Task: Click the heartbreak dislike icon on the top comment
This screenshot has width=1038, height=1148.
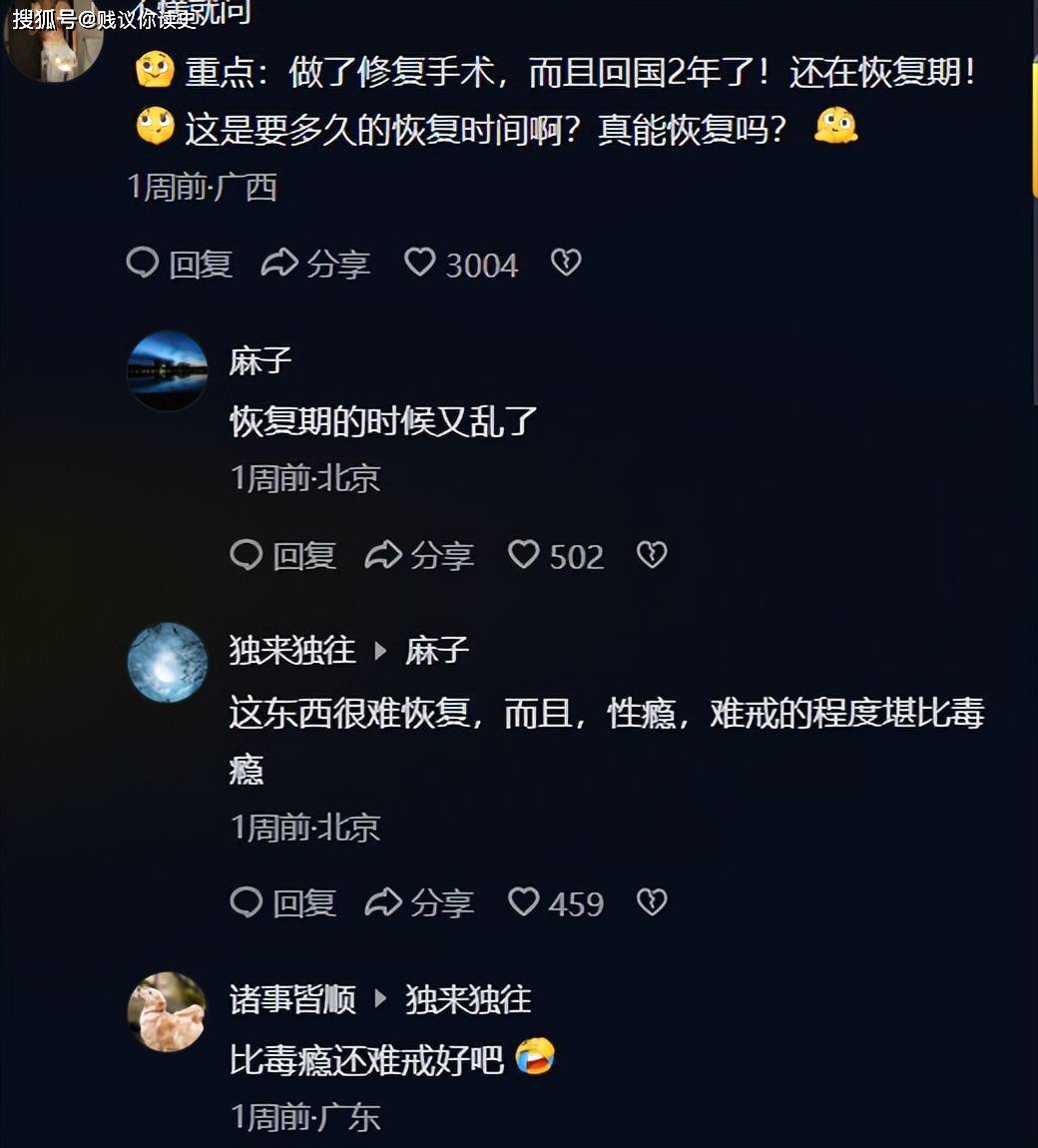Action: tap(566, 261)
